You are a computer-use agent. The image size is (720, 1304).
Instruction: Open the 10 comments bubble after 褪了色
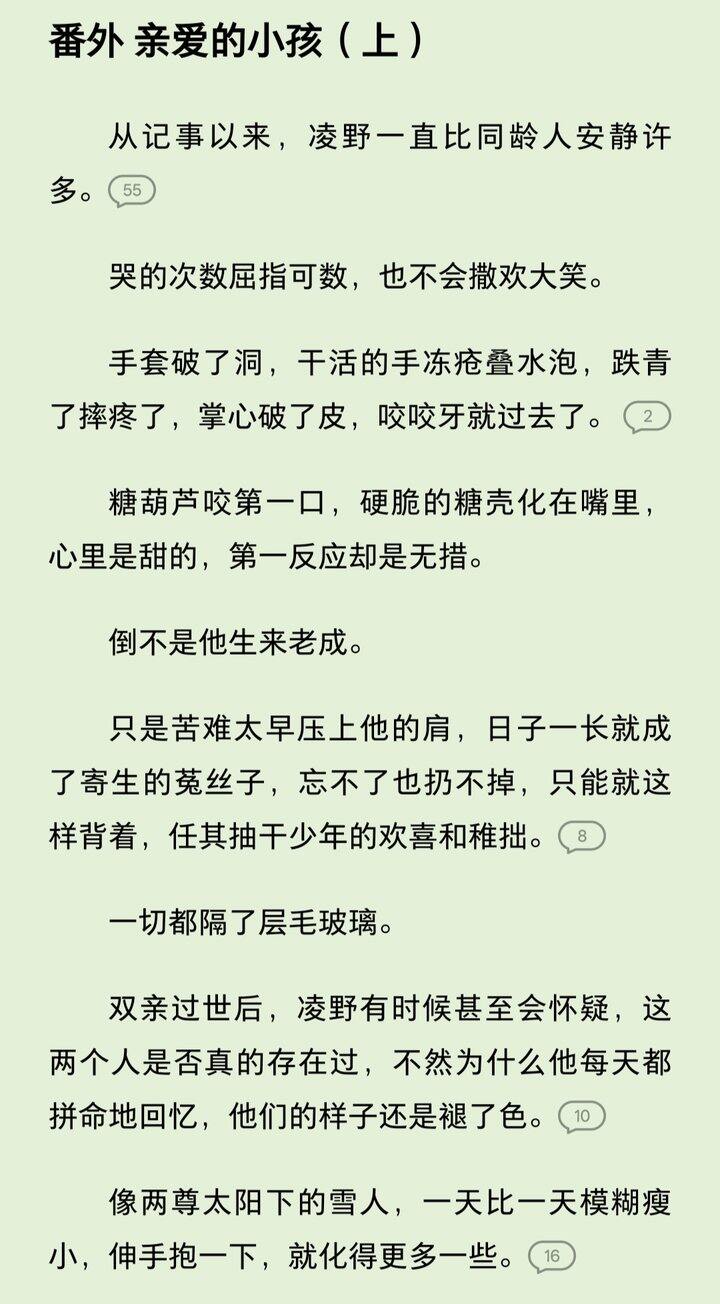[x=581, y=1115]
